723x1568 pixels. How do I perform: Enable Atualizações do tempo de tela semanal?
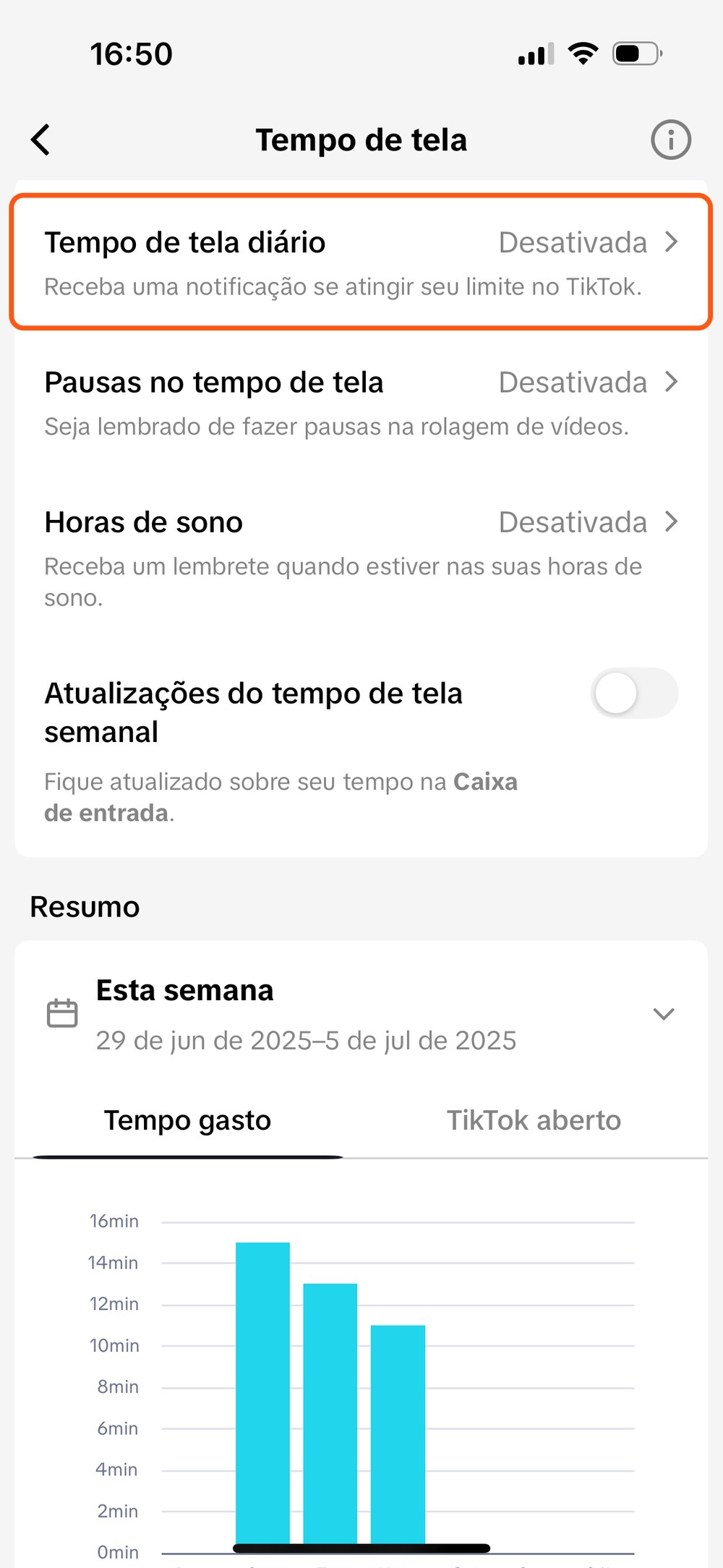(634, 694)
